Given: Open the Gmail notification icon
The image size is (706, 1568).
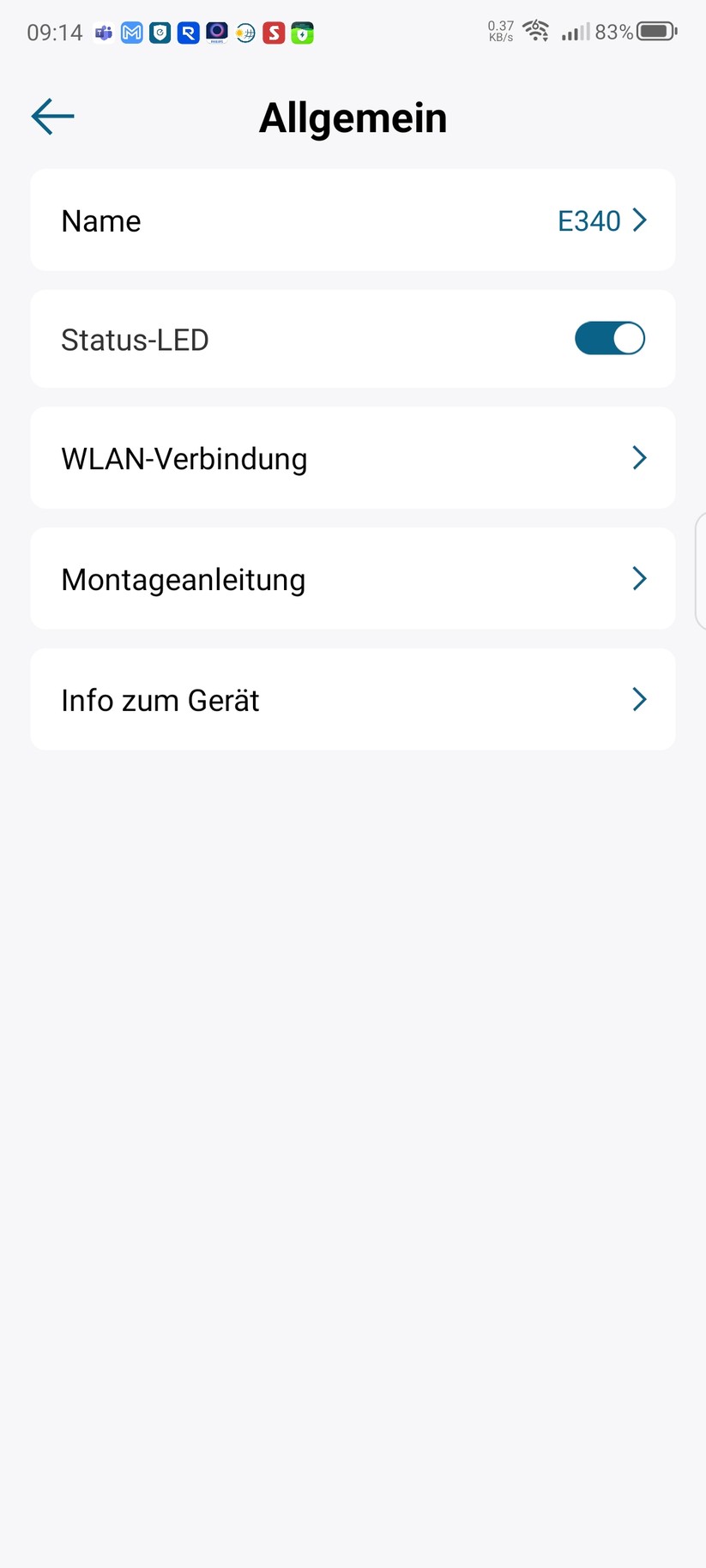Looking at the screenshot, I should (x=131, y=33).
